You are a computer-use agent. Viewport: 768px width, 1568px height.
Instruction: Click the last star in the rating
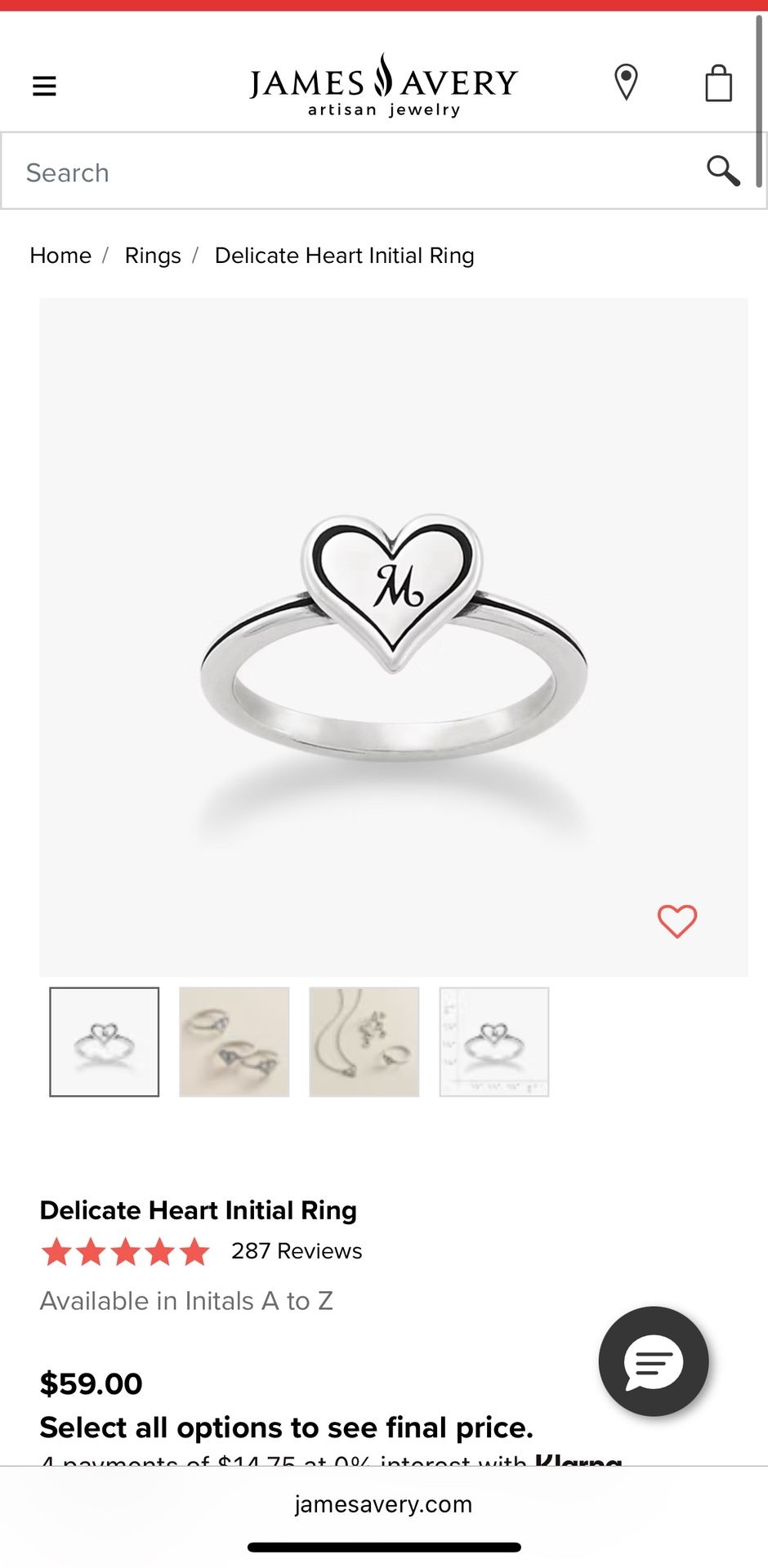[x=194, y=1251]
